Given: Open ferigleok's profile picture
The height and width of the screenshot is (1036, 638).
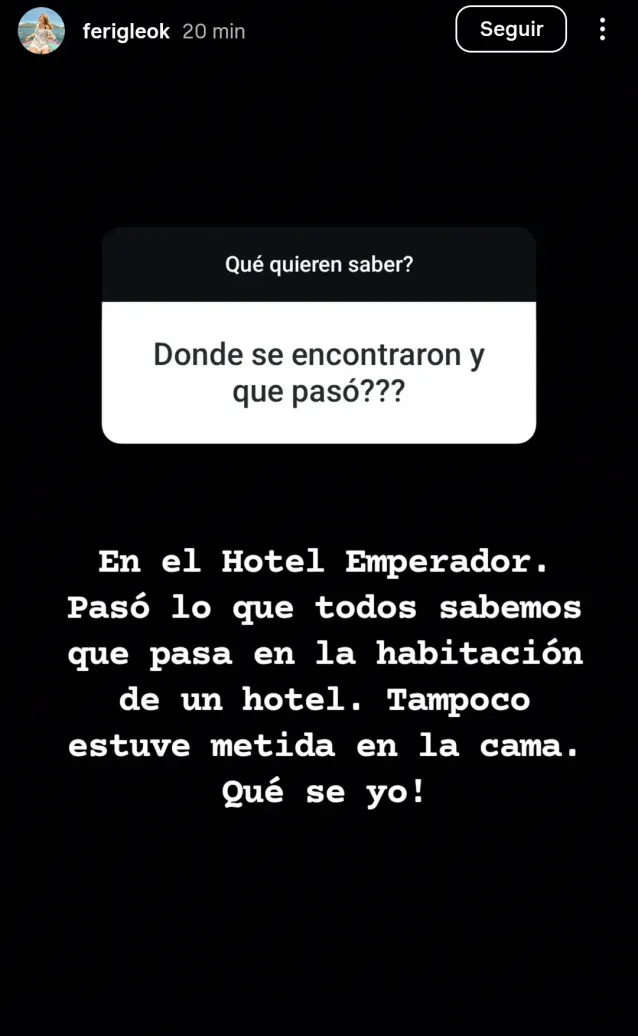Looking at the screenshot, I should point(41,30).
